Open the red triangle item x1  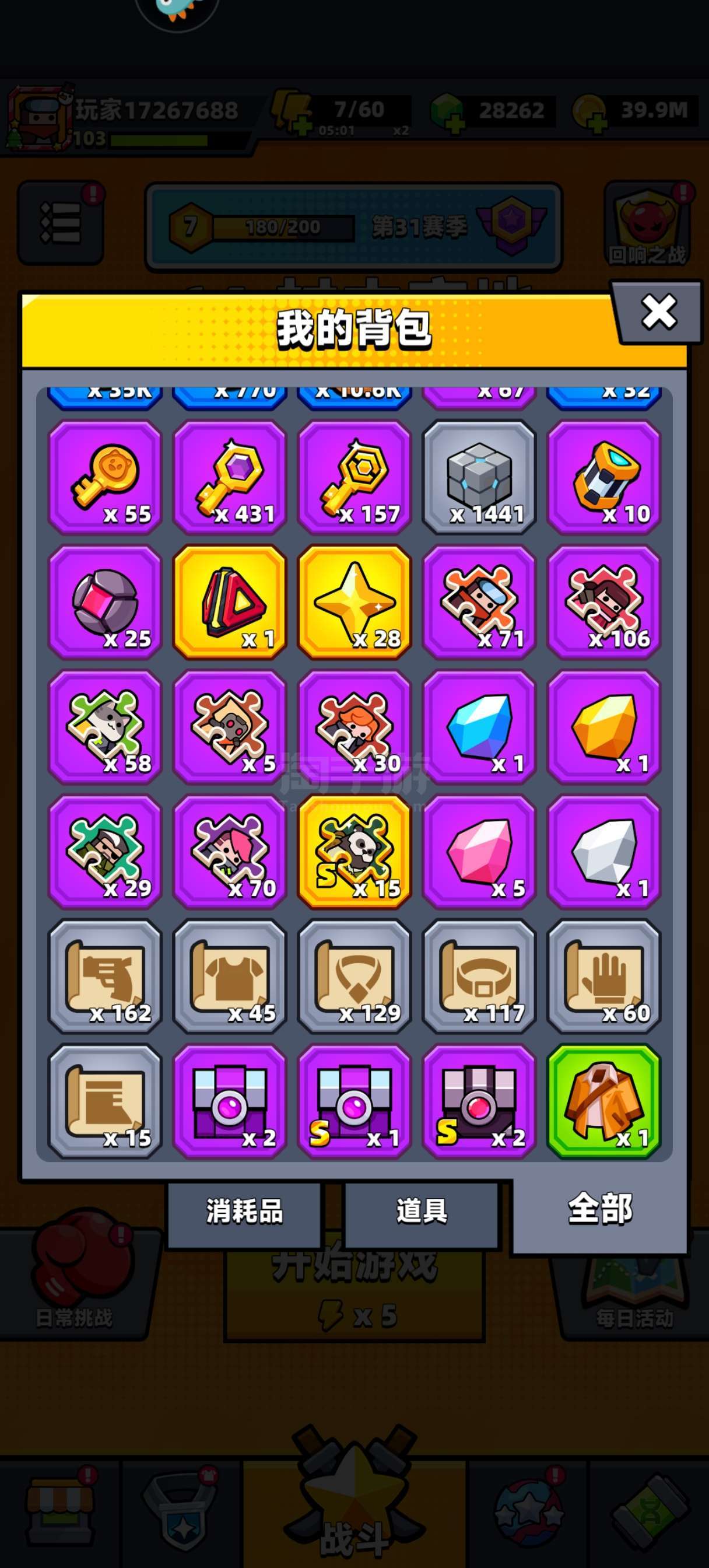click(x=230, y=602)
